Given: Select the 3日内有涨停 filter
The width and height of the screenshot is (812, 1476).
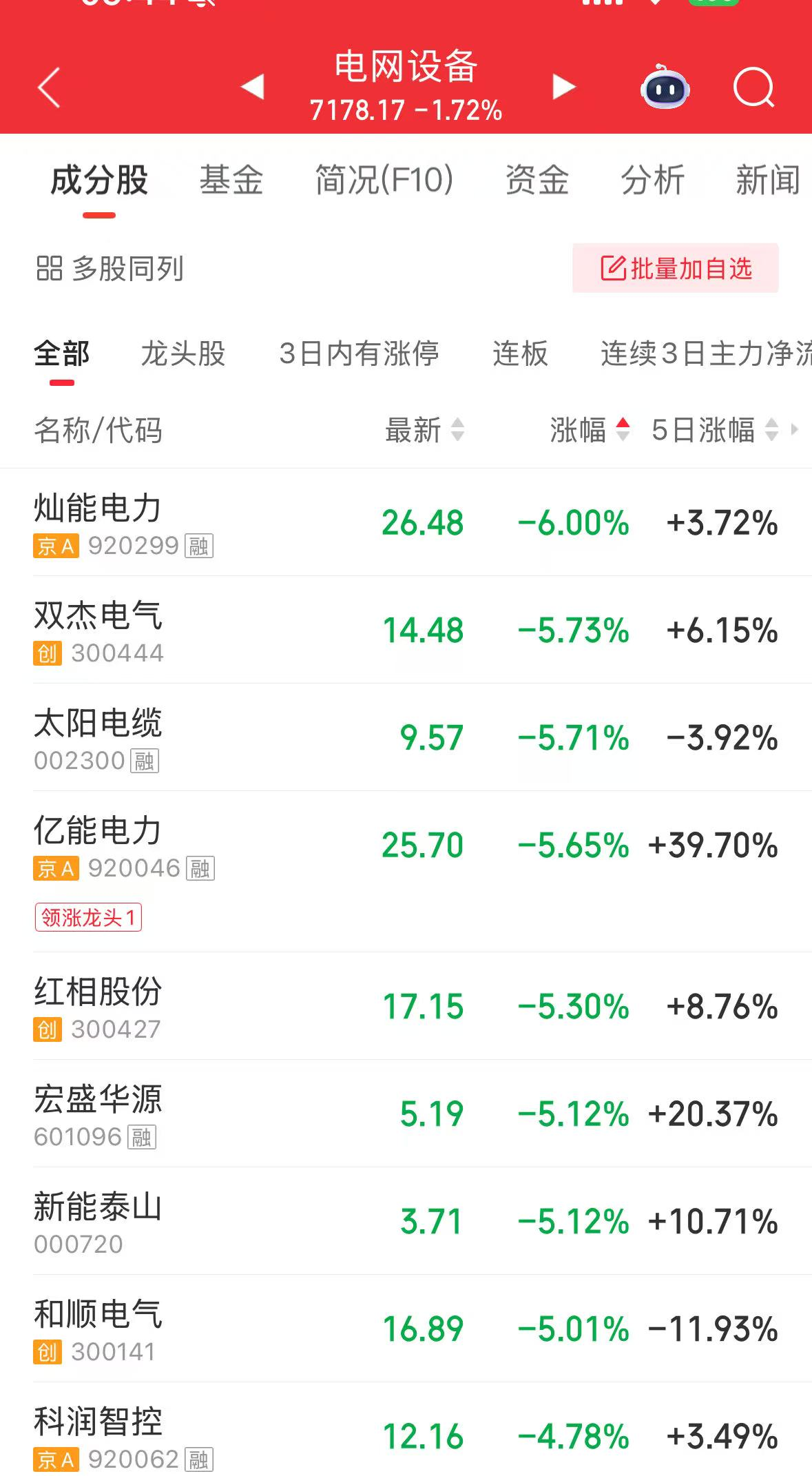Looking at the screenshot, I should click(359, 354).
